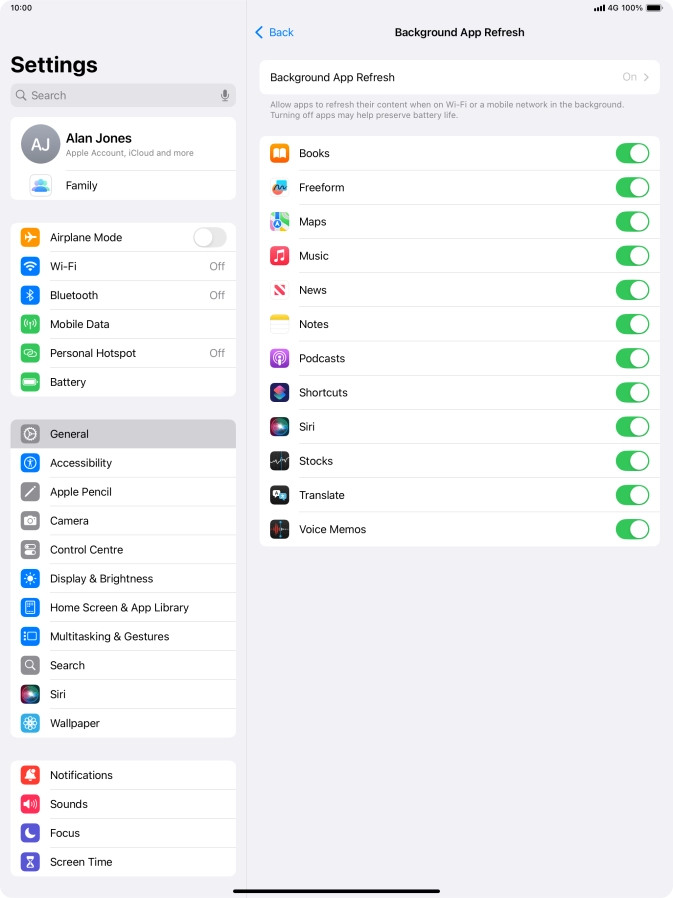Tap the Settings search field
Image resolution: width=673 pixels, height=898 pixels.
click(115, 95)
